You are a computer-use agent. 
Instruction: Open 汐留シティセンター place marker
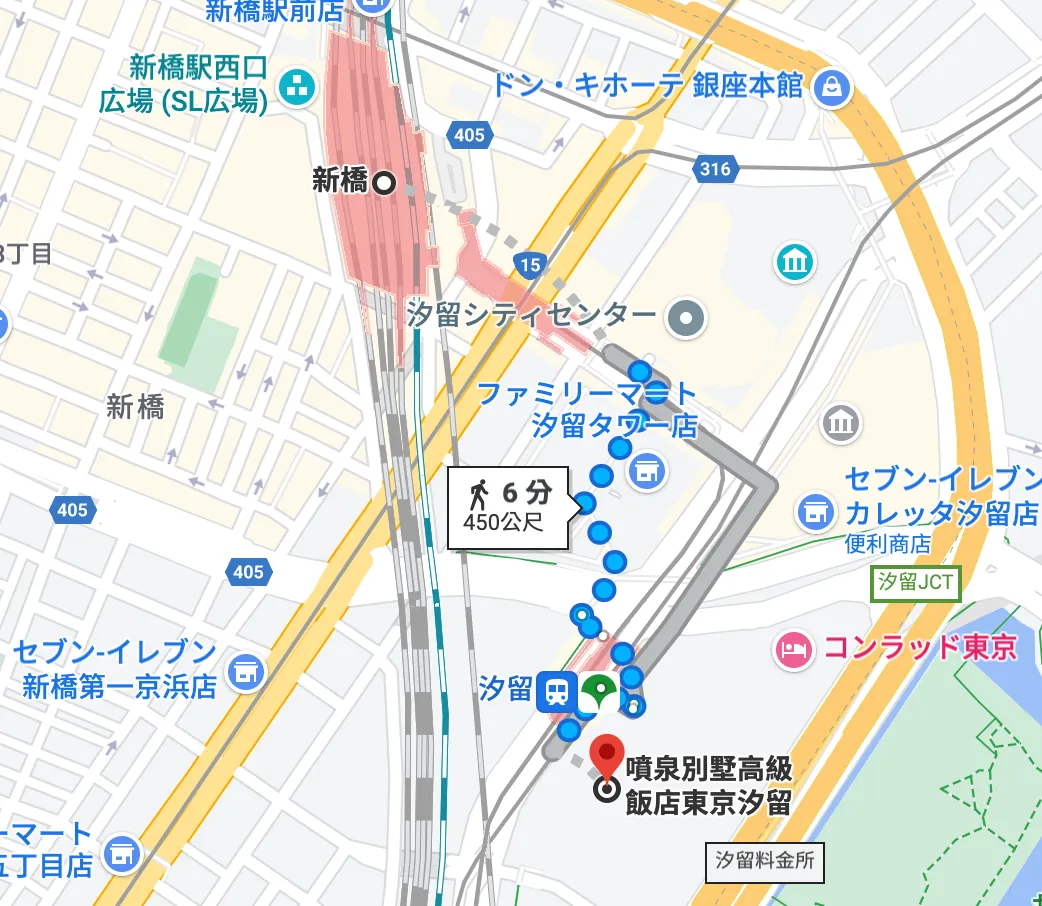pyautogui.click(x=687, y=319)
